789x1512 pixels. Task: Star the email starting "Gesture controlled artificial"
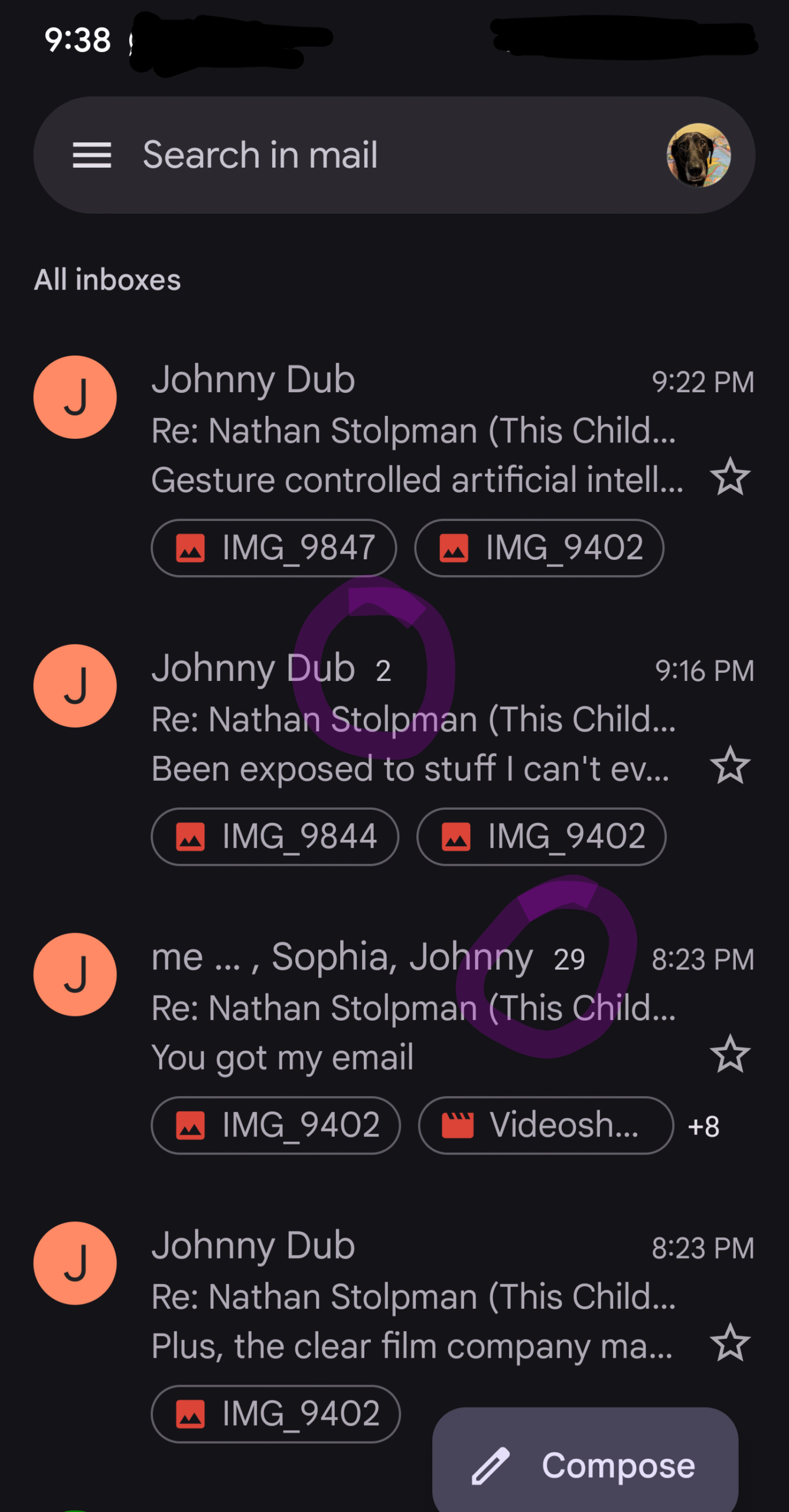click(731, 477)
